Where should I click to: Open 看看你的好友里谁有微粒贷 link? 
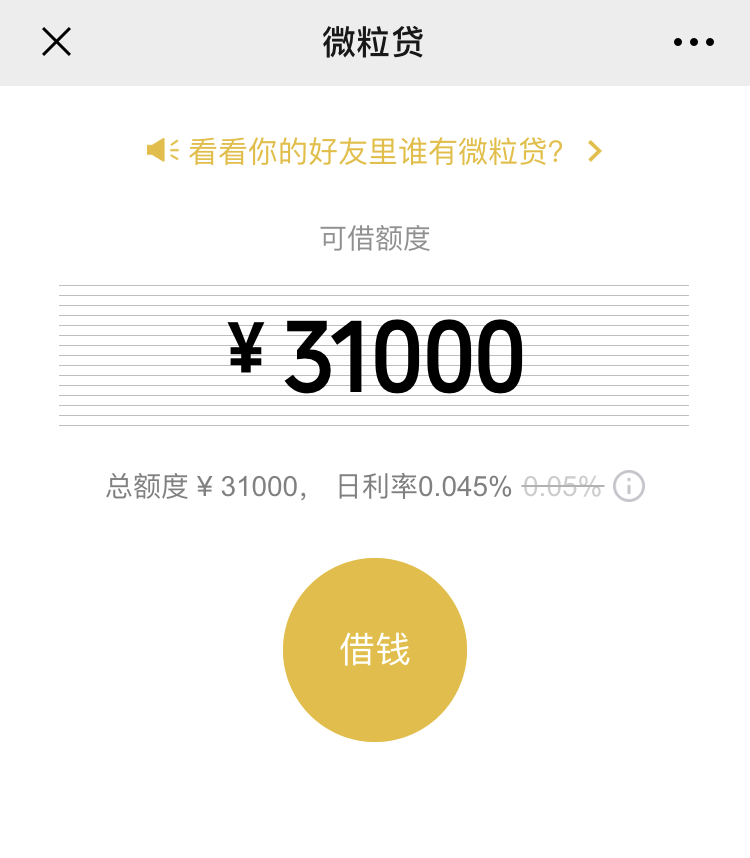(x=375, y=152)
